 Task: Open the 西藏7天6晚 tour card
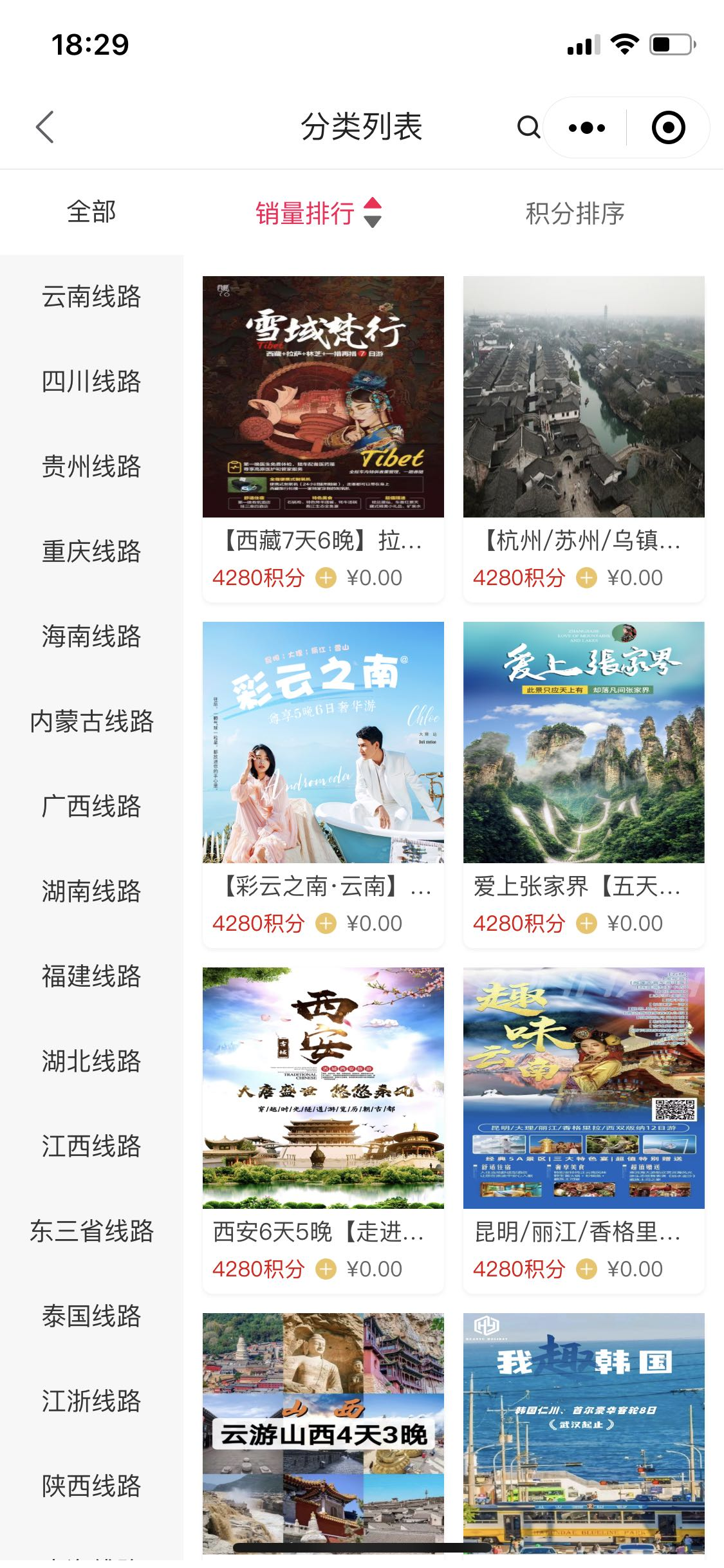323,438
